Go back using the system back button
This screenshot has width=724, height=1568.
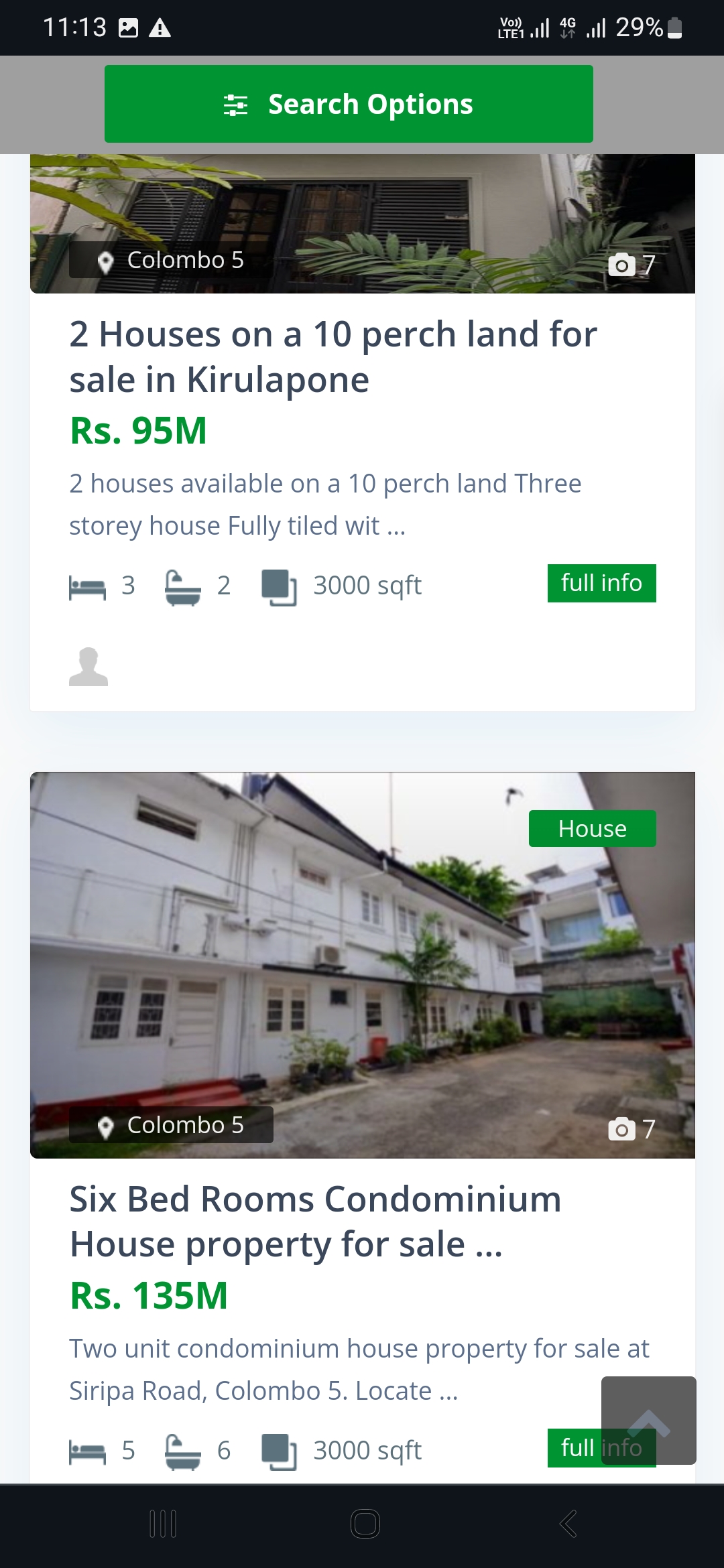pos(568,1524)
